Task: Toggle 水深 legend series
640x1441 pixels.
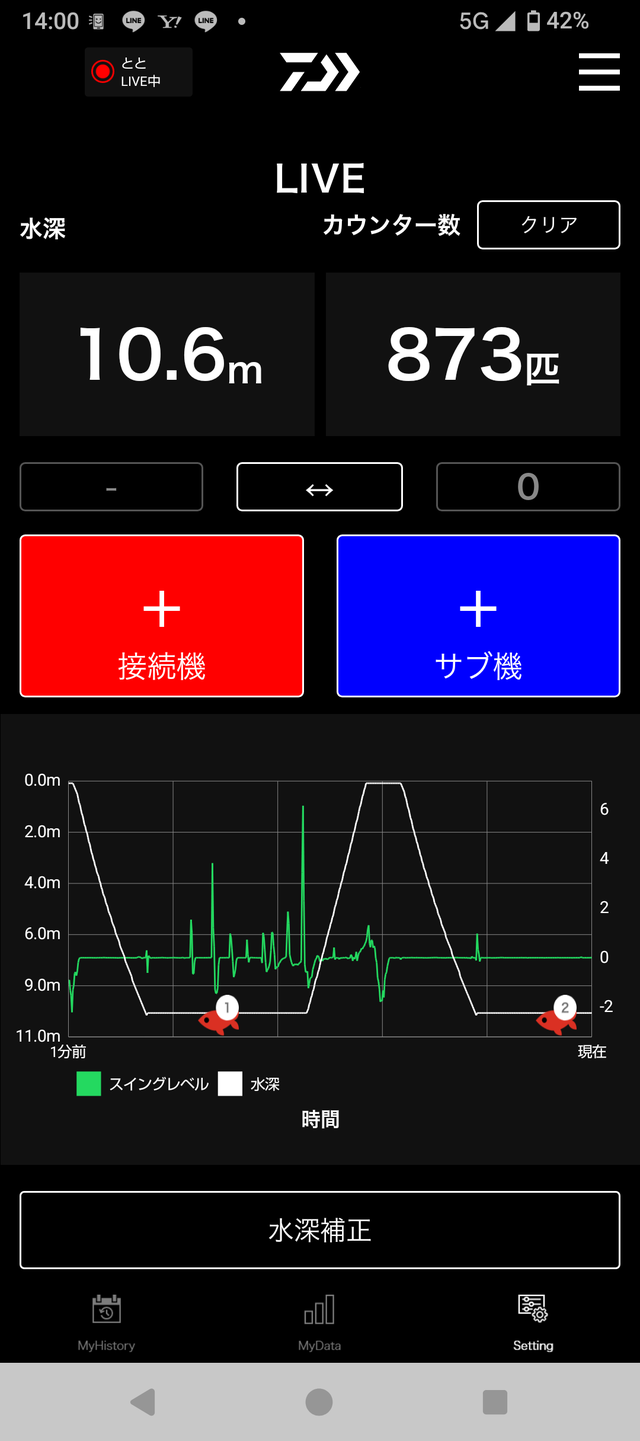Action: click(x=250, y=1084)
